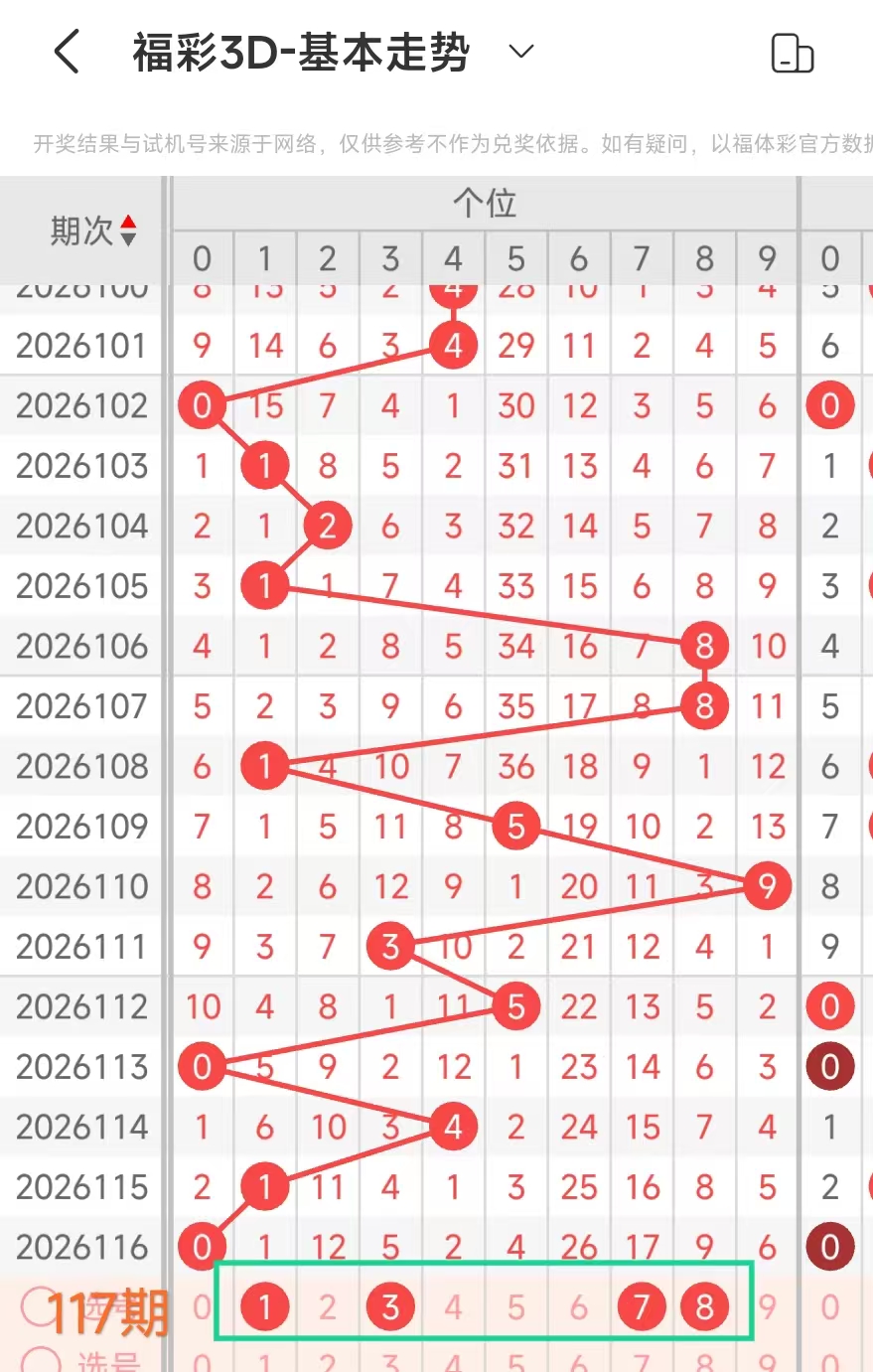Select digit 2 in the 117期 pick row
The width and height of the screenshot is (873, 1372).
(x=328, y=1307)
